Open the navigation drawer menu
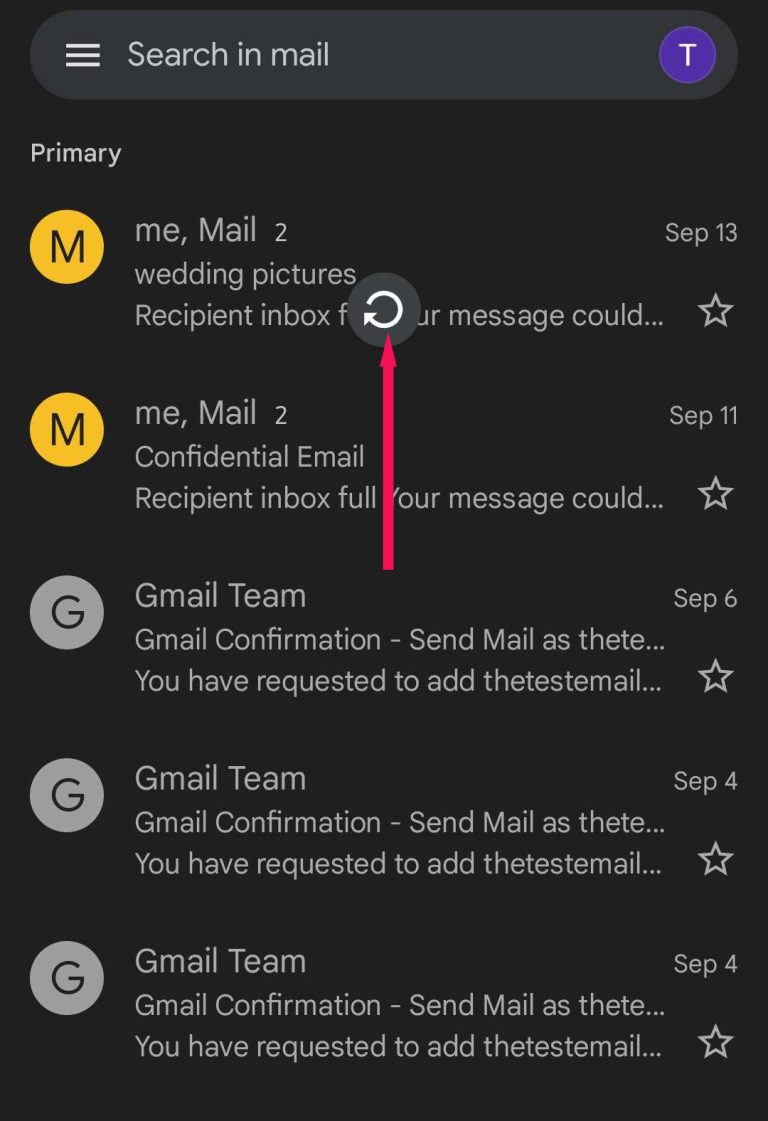Viewport: 768px width, 1121px height. click(82, 55)
